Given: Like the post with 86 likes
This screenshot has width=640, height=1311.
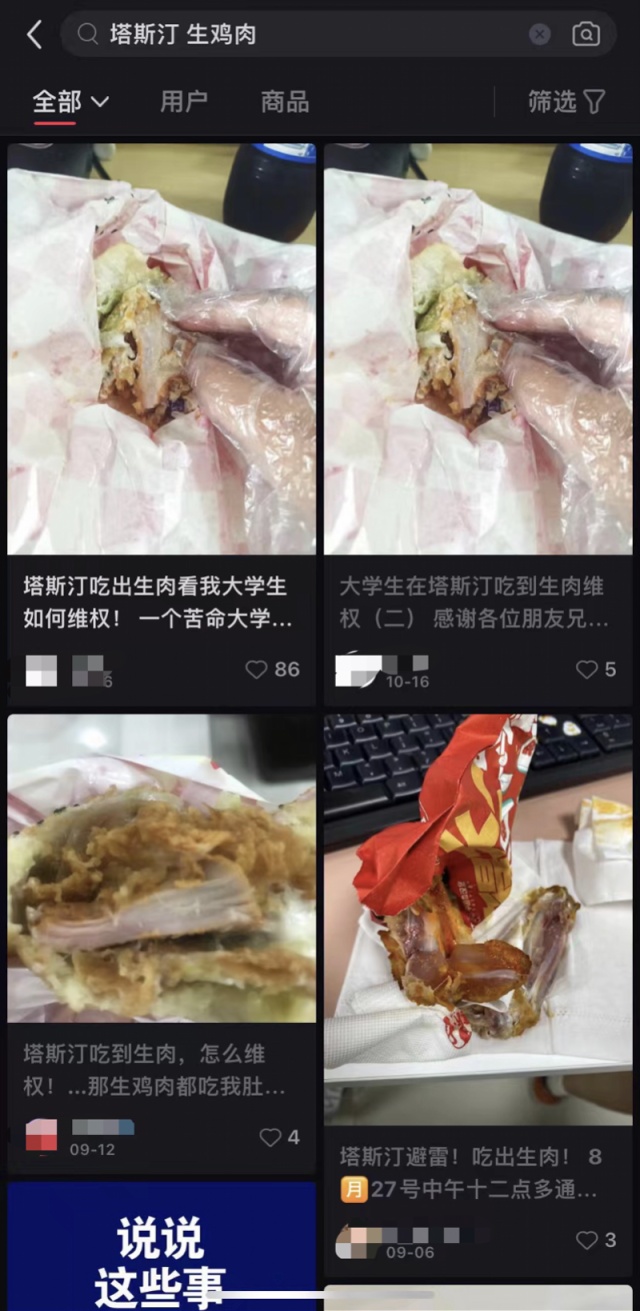Looking at the screenshot, I should pyautogui.click(x=257, y=669).
